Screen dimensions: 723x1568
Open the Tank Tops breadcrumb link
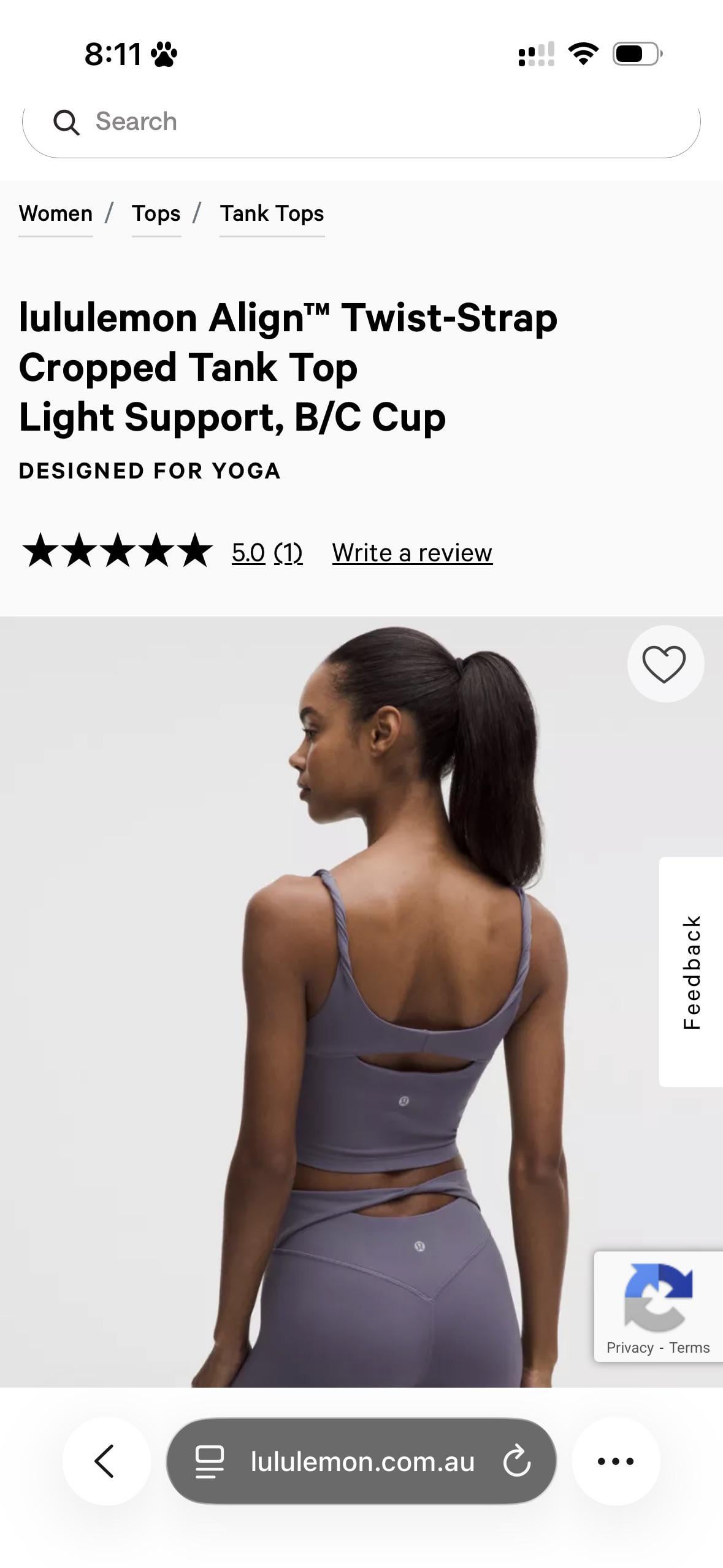[272, 213]
